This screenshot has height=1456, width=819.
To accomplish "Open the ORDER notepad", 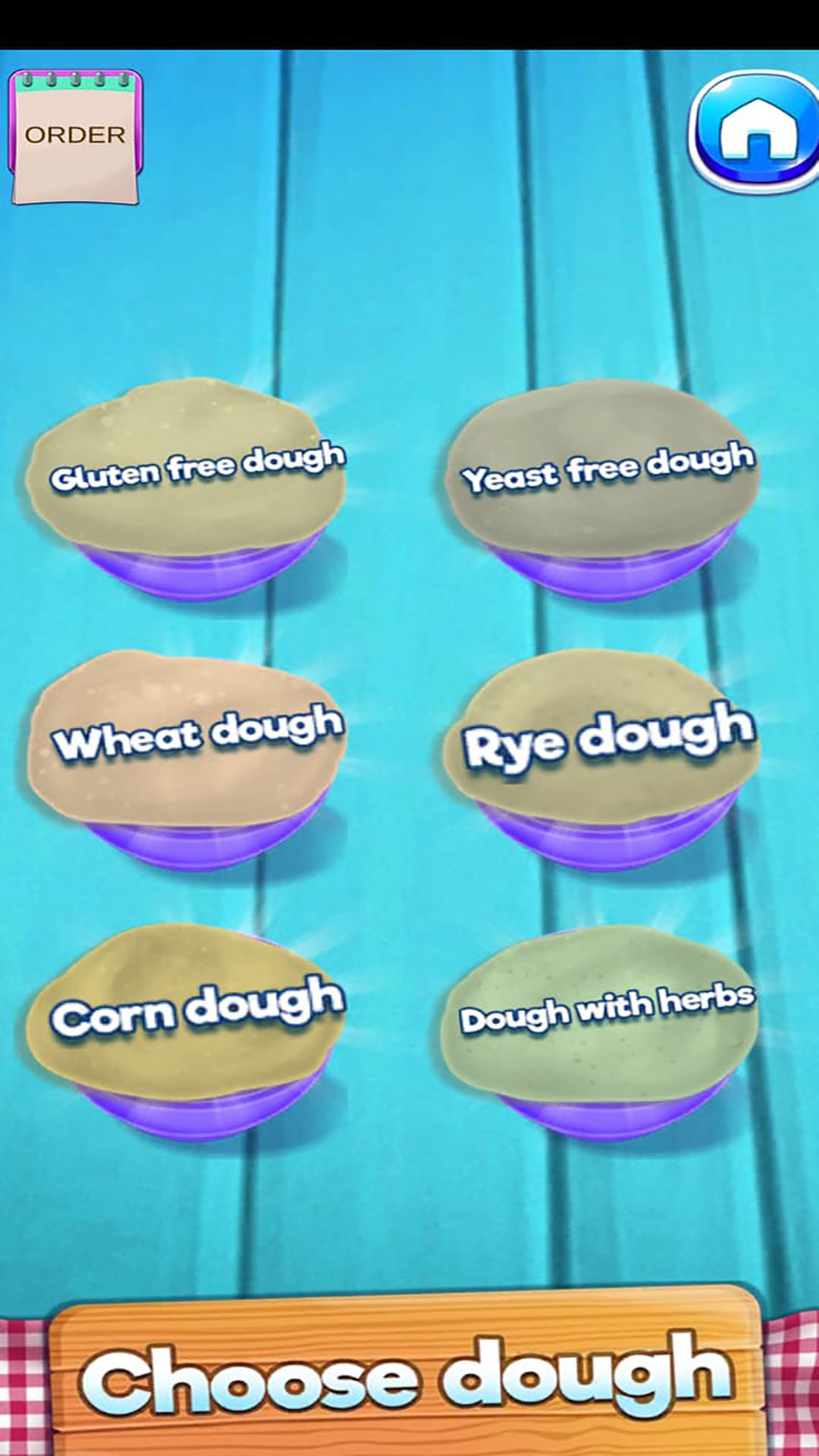I will click(75, 137).
